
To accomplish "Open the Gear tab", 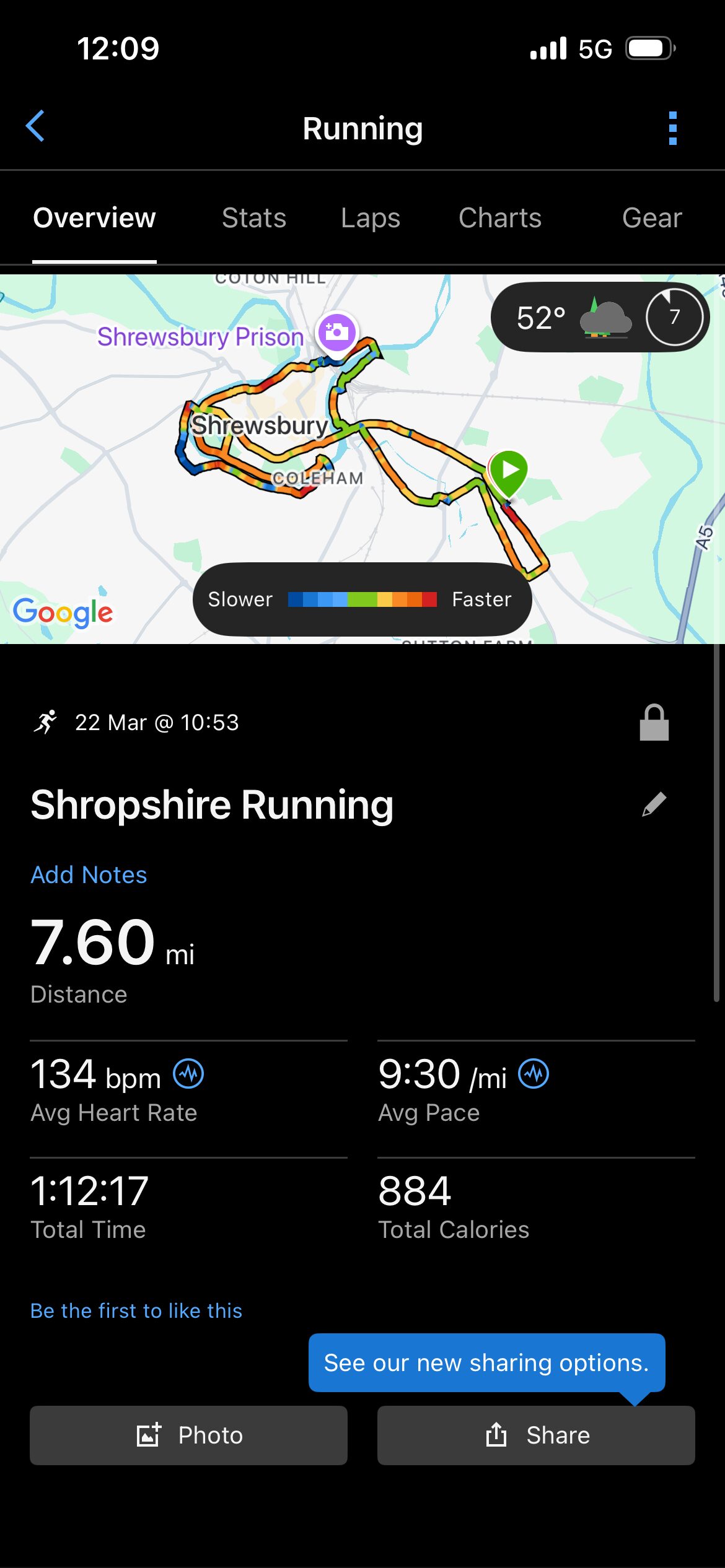I will (x=651, y=218).
